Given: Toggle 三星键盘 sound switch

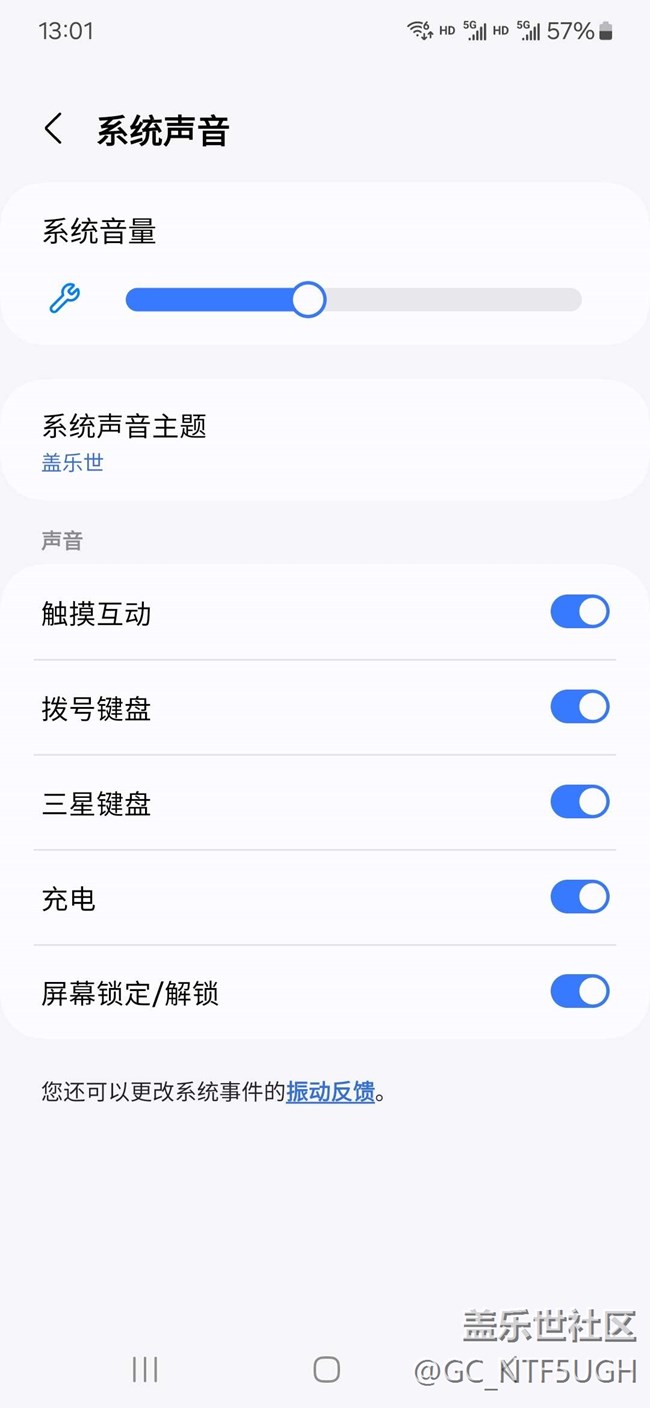Looking at the screenshot, I should [x=579, y=802].
